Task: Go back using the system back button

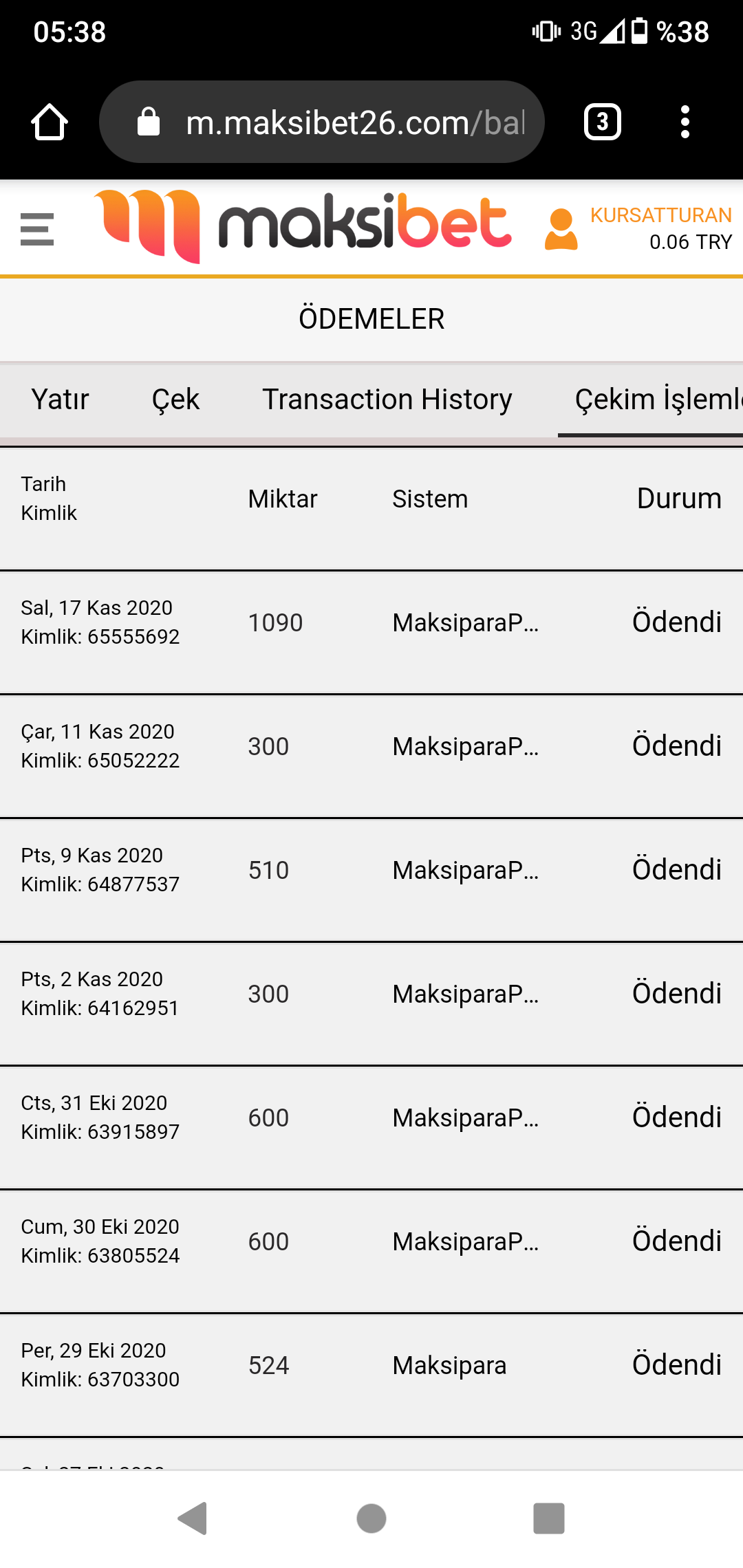Action: tap(193, 1518)
